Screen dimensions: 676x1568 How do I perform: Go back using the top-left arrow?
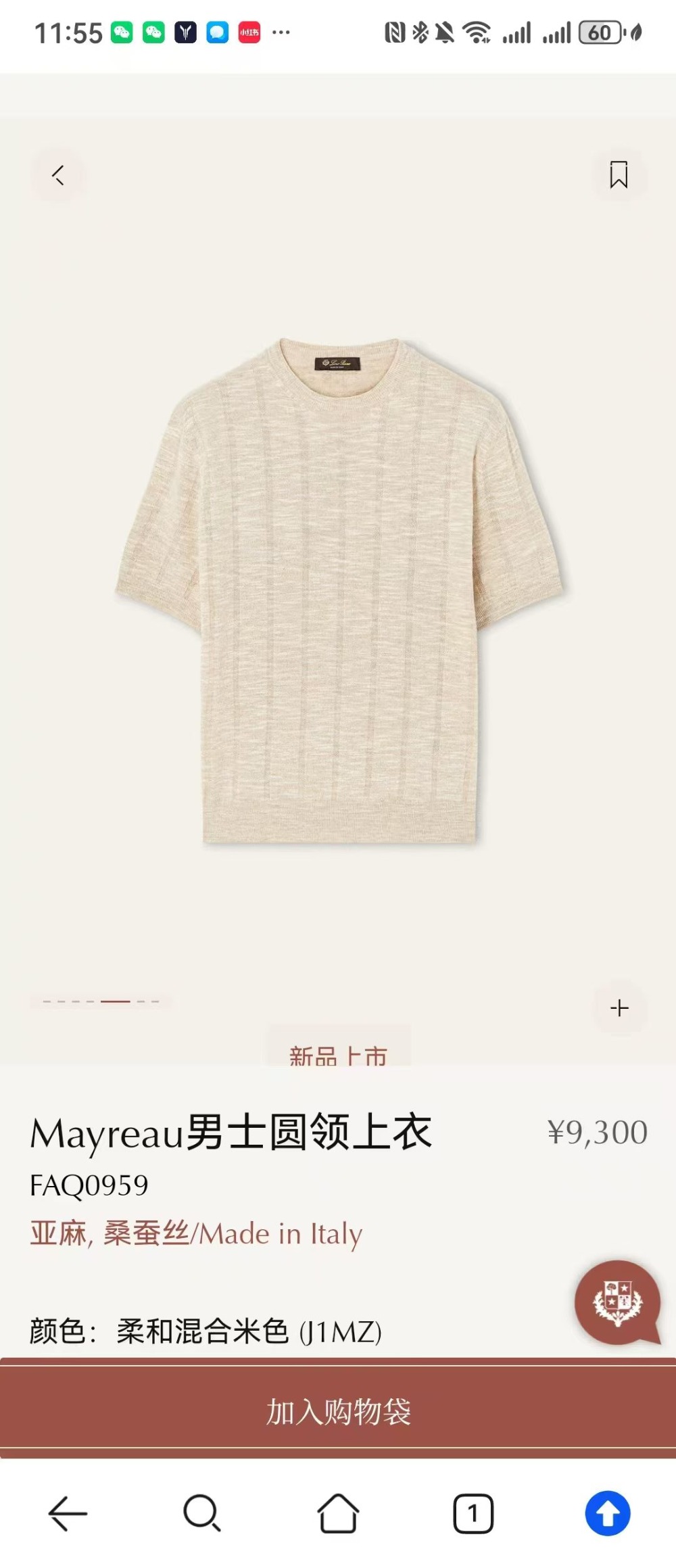(x=58, y=175)
